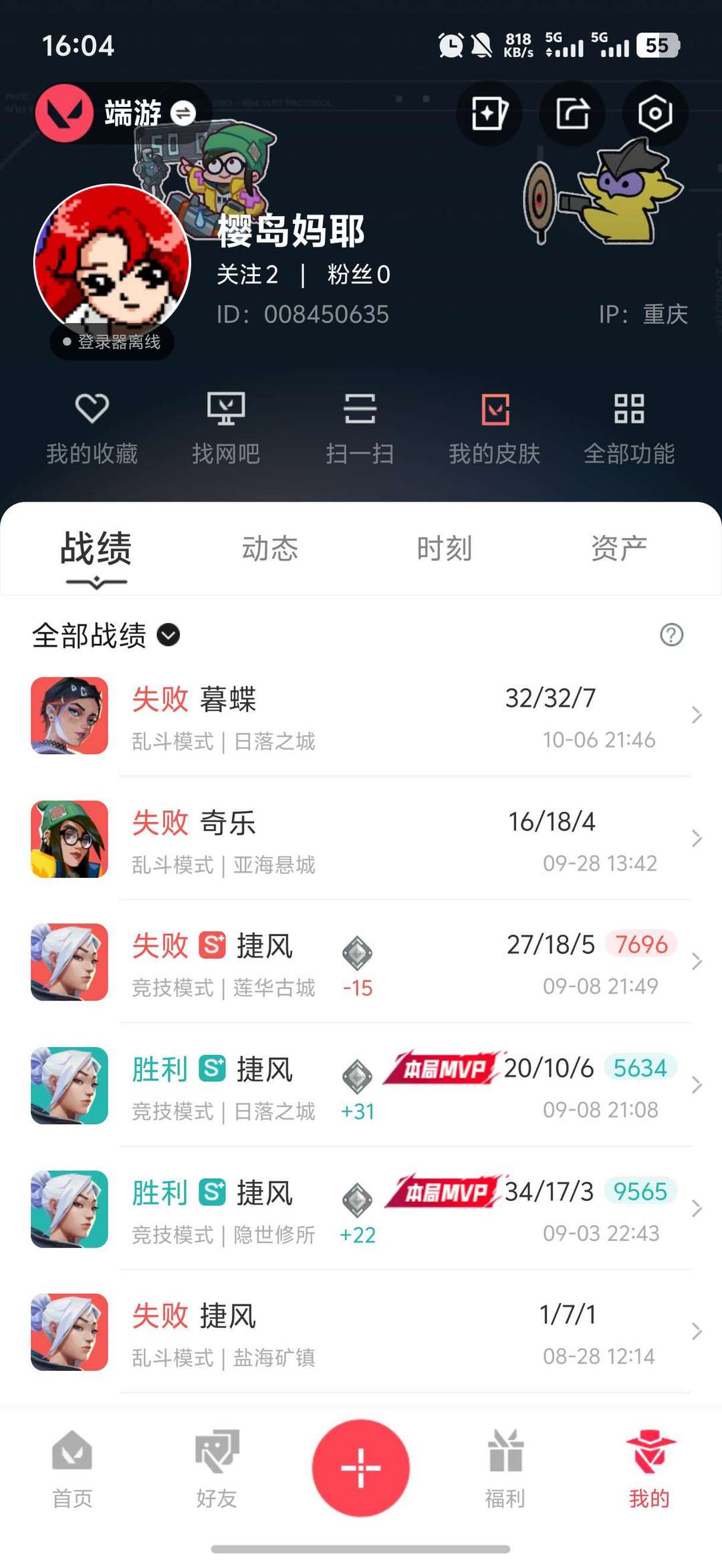Image resolution: width=722 pixels, height=1568 pixels.
Task: Open 我的收藏 favorites
Action: click(92, 427)
